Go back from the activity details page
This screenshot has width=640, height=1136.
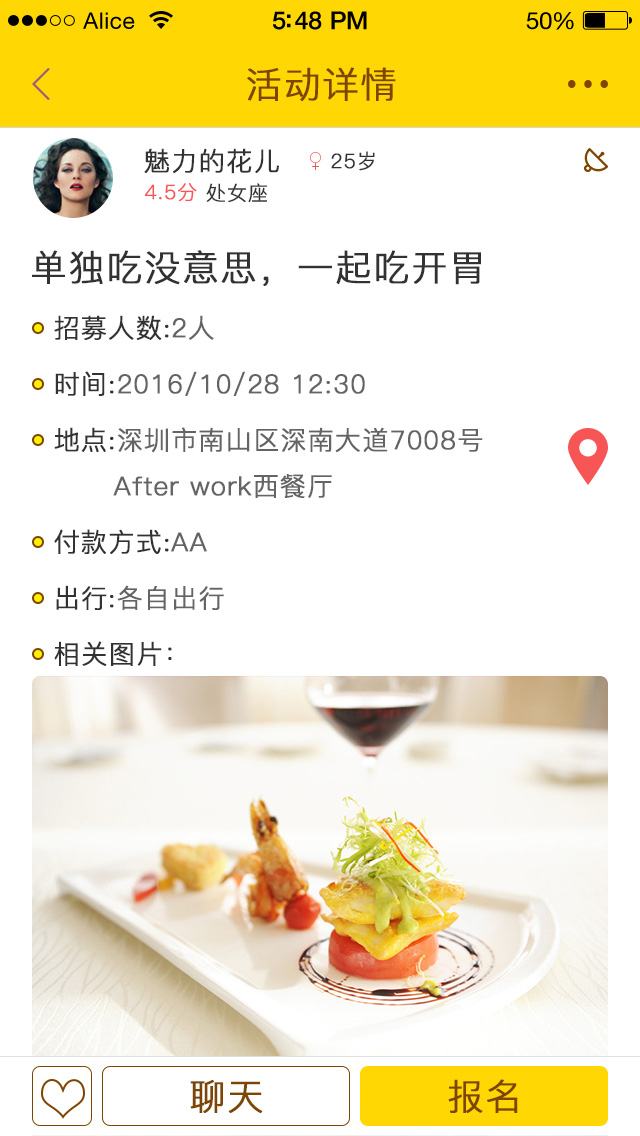coord(41,84)
